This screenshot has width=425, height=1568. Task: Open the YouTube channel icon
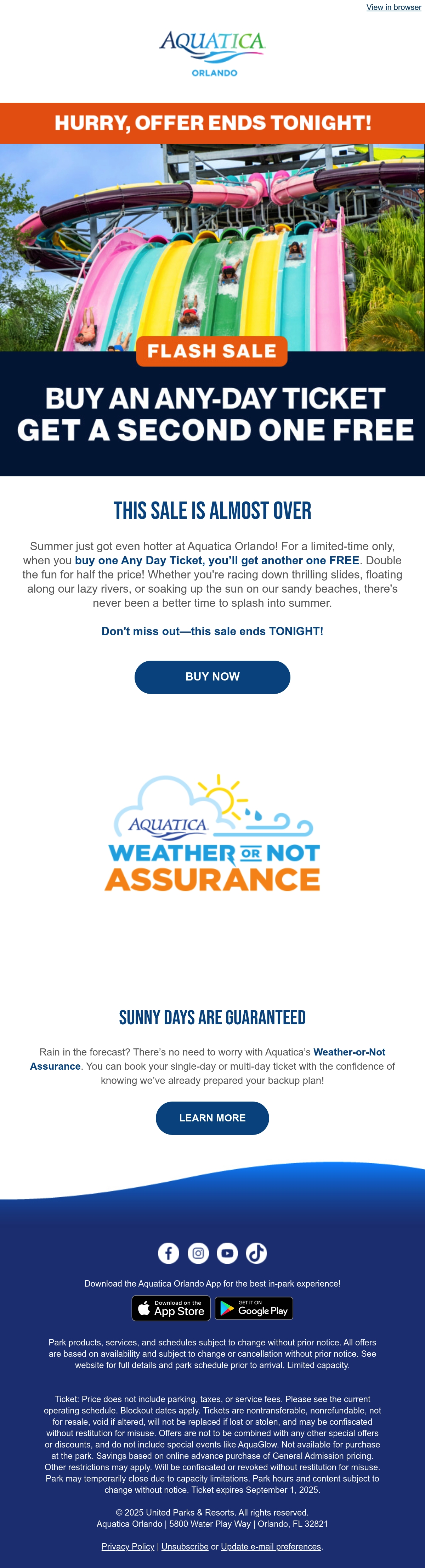click(227, 1253)
